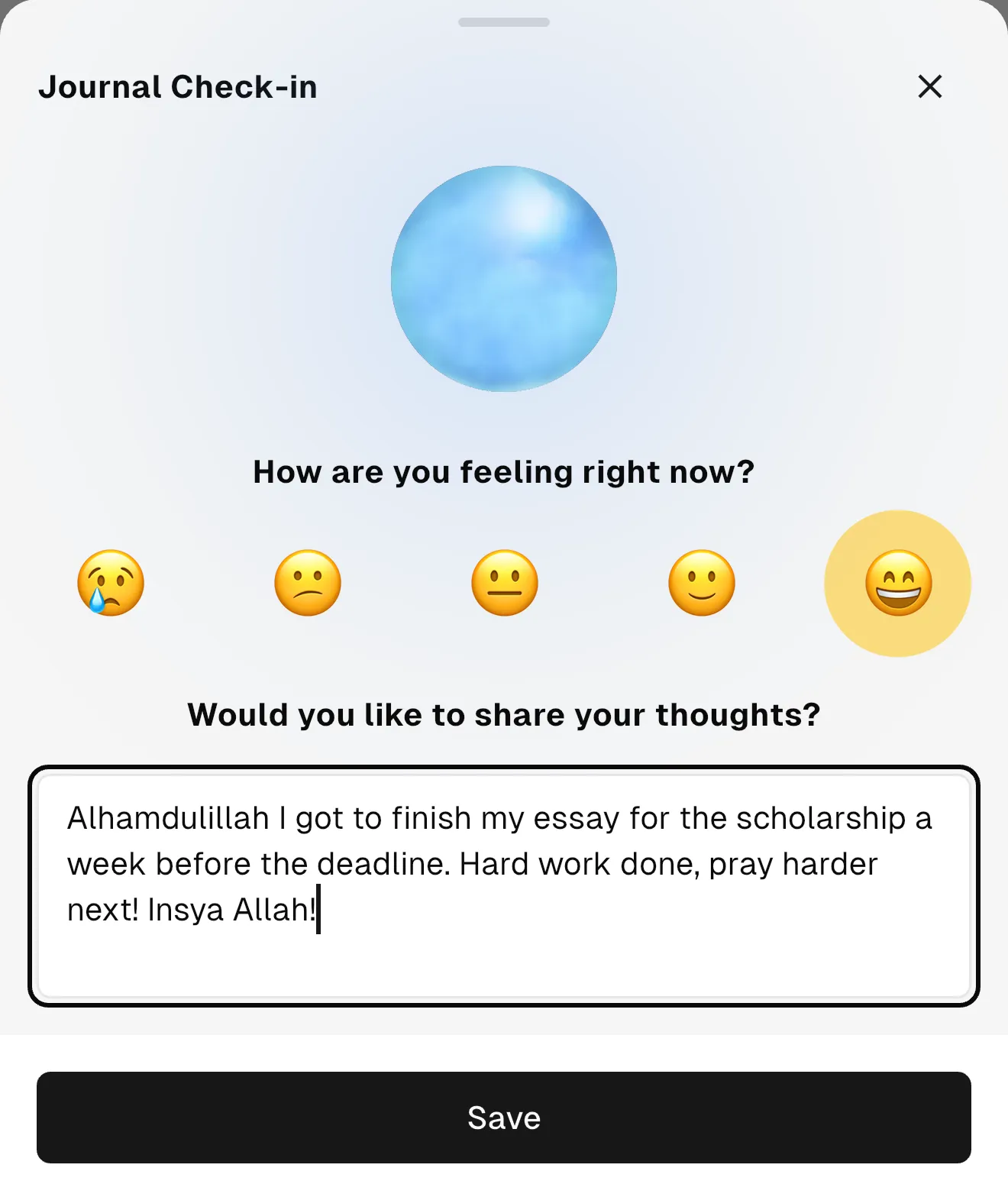
Task: Pick the neutral face mood
Action: pyautogui.click(x=505, y=583)
